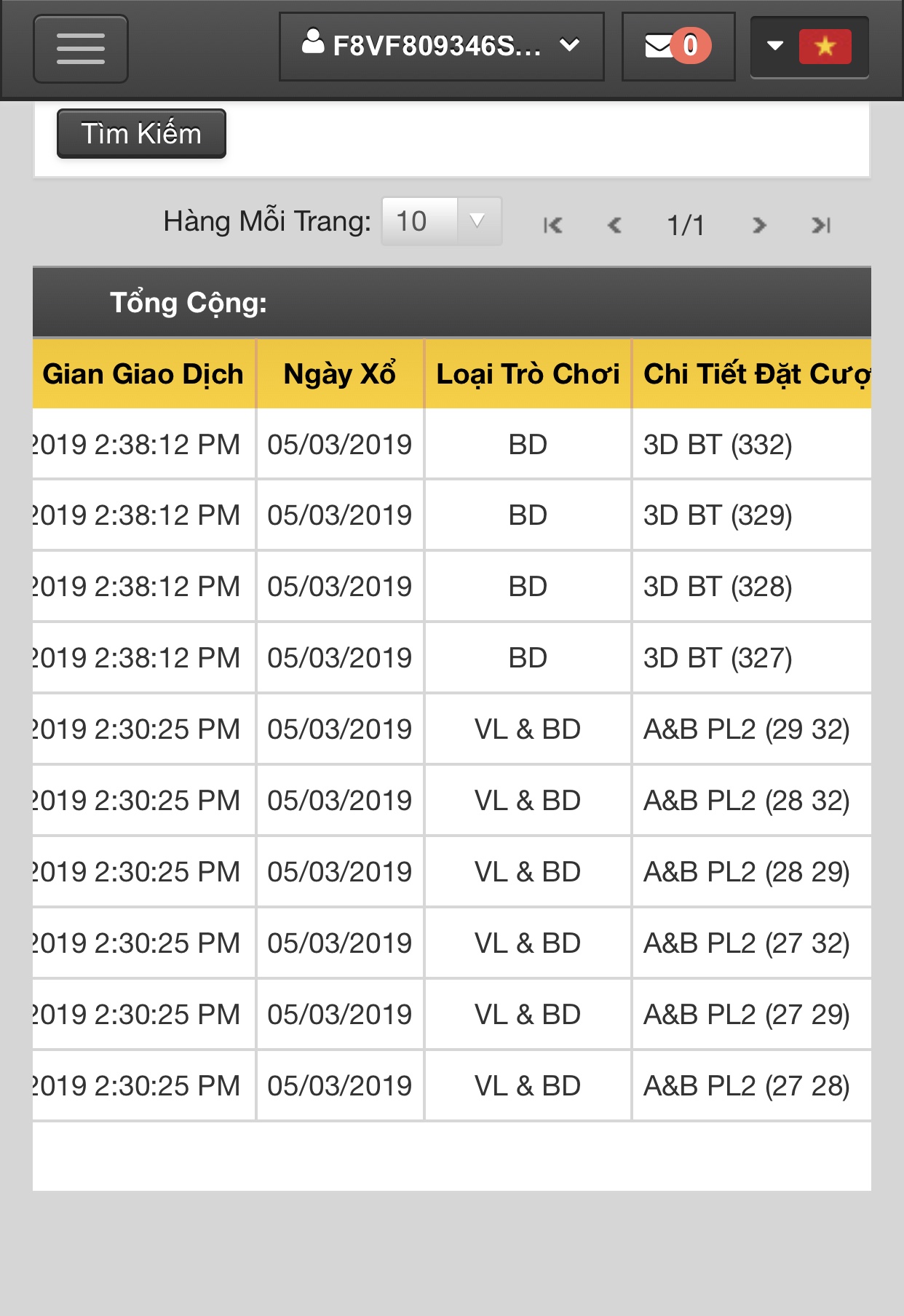This screenshot has height=1316, width=904.
Task: Jump to the first page
Action: (552, 226)
